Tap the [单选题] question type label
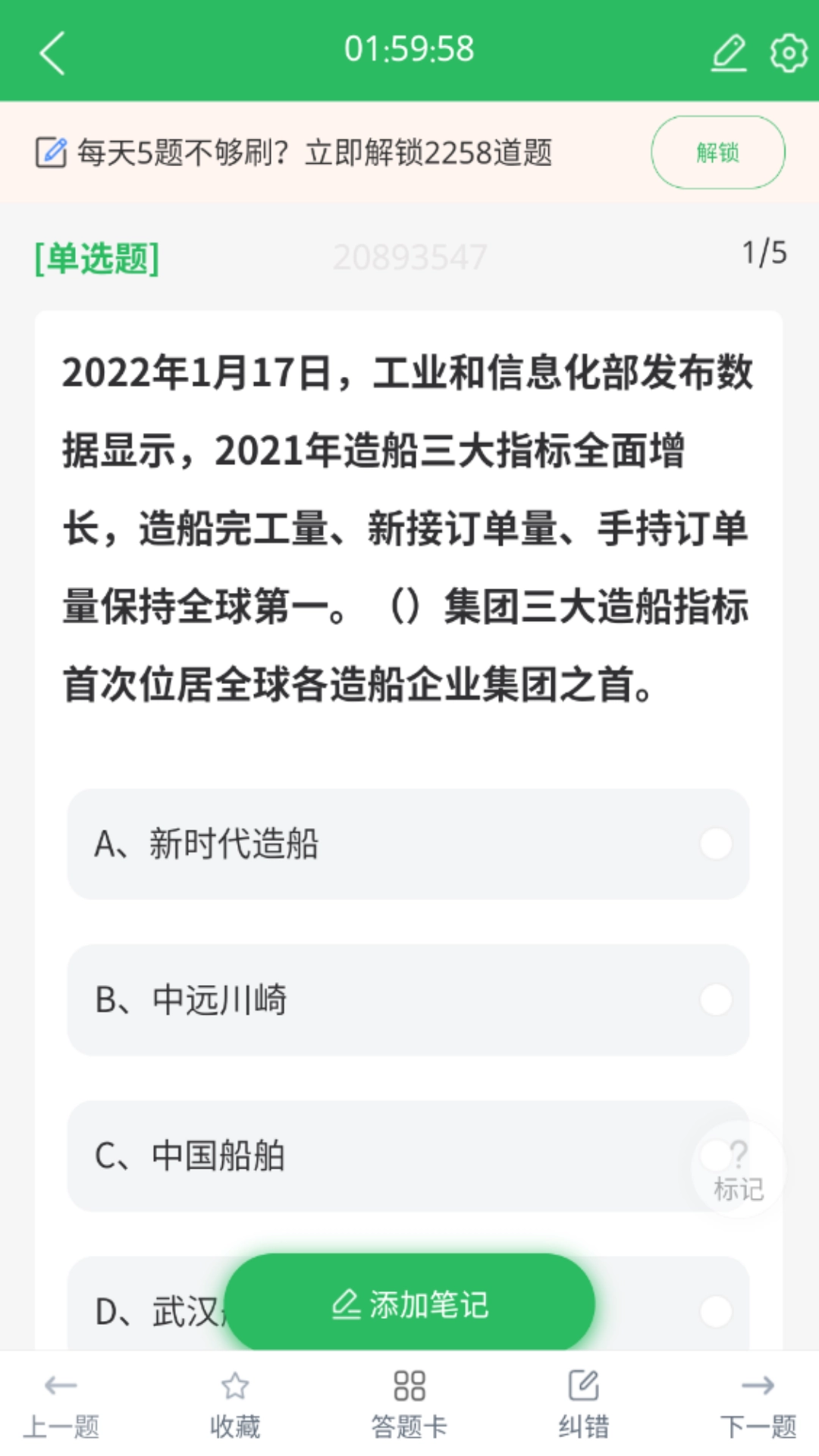819x1456 pixels. [97, 258]
